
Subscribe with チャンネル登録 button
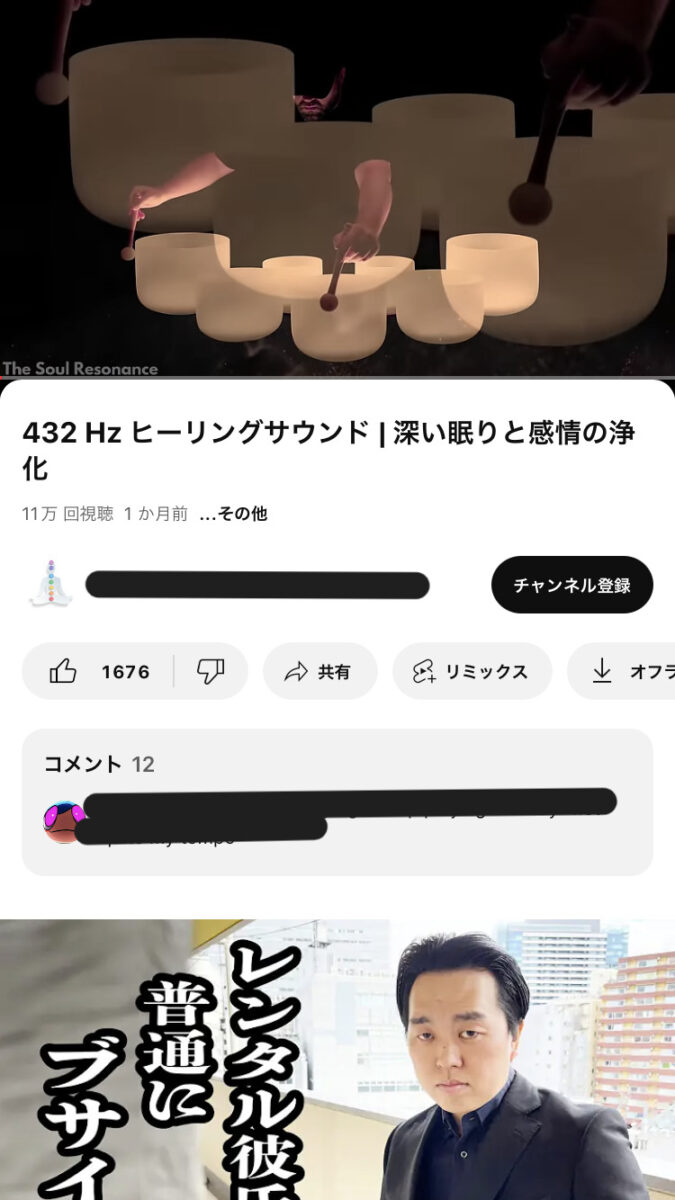click(x=572, y=585)
